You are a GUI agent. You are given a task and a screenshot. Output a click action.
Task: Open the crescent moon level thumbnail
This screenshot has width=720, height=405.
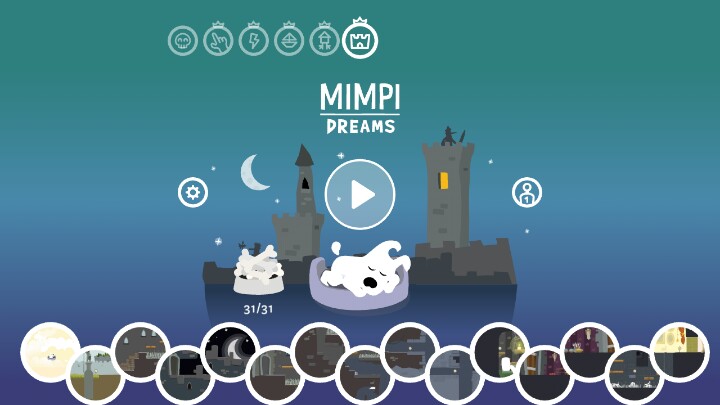coord(230,352)
